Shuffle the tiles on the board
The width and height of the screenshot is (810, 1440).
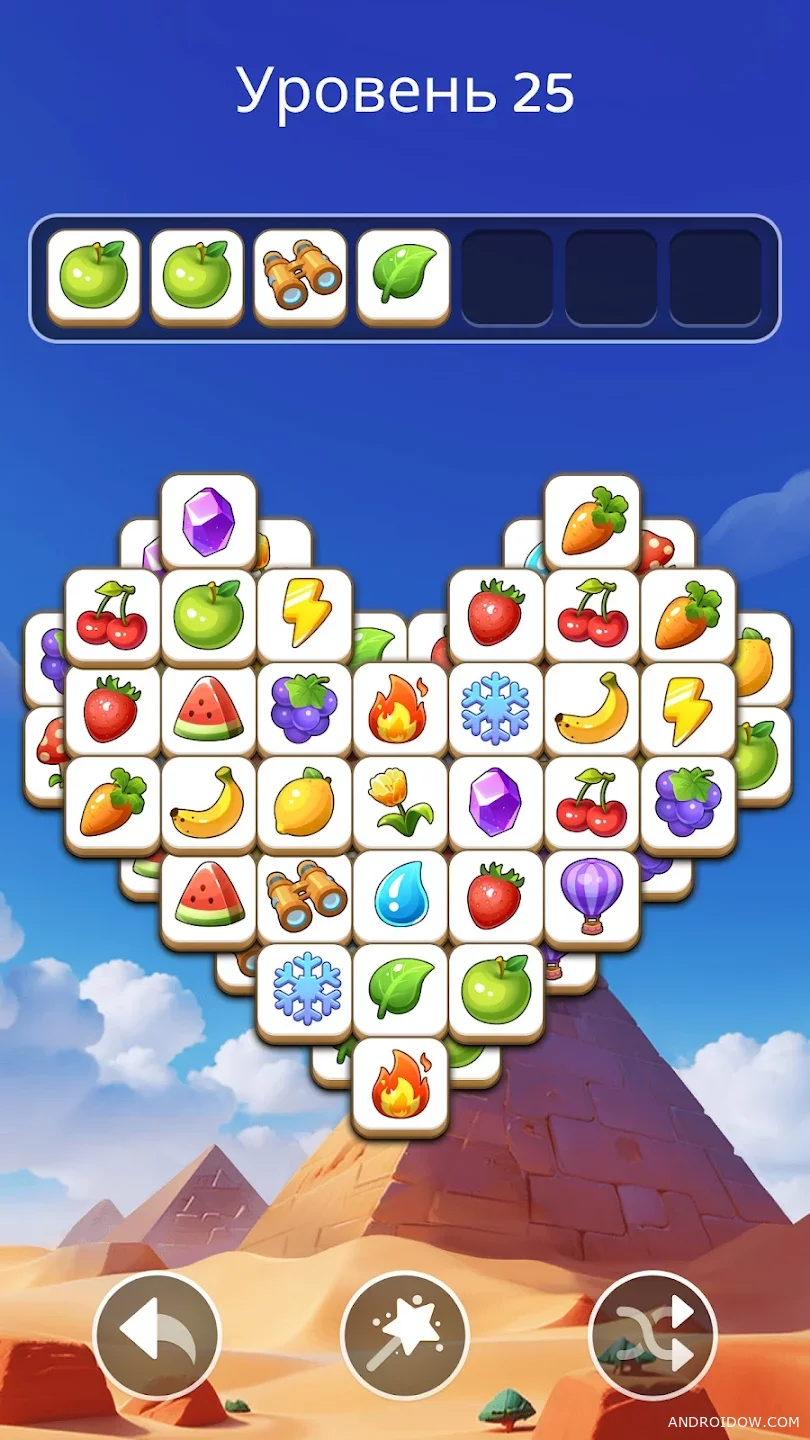653,1335
